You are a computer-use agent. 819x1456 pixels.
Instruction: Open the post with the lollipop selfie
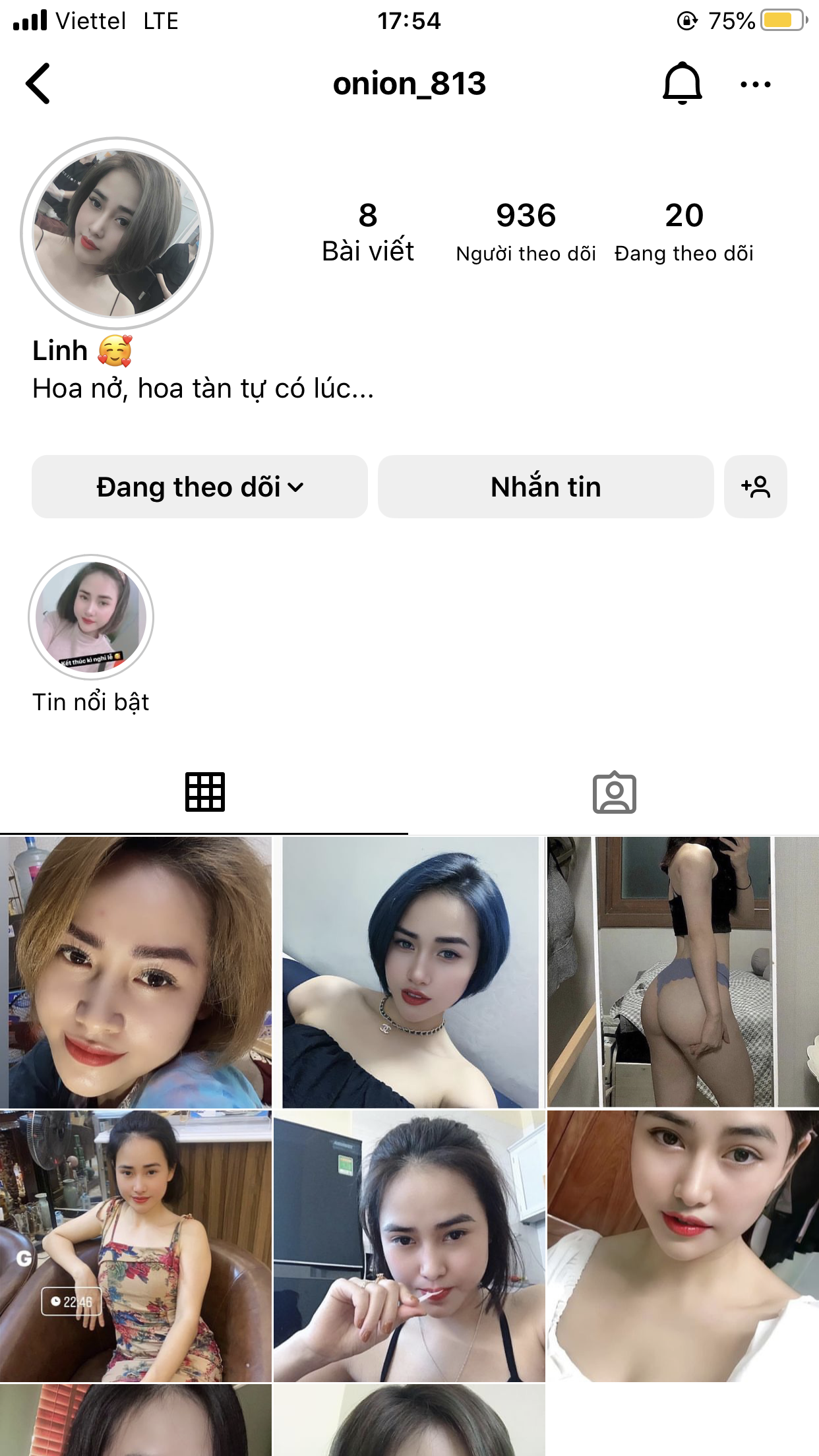point(409,1246)
